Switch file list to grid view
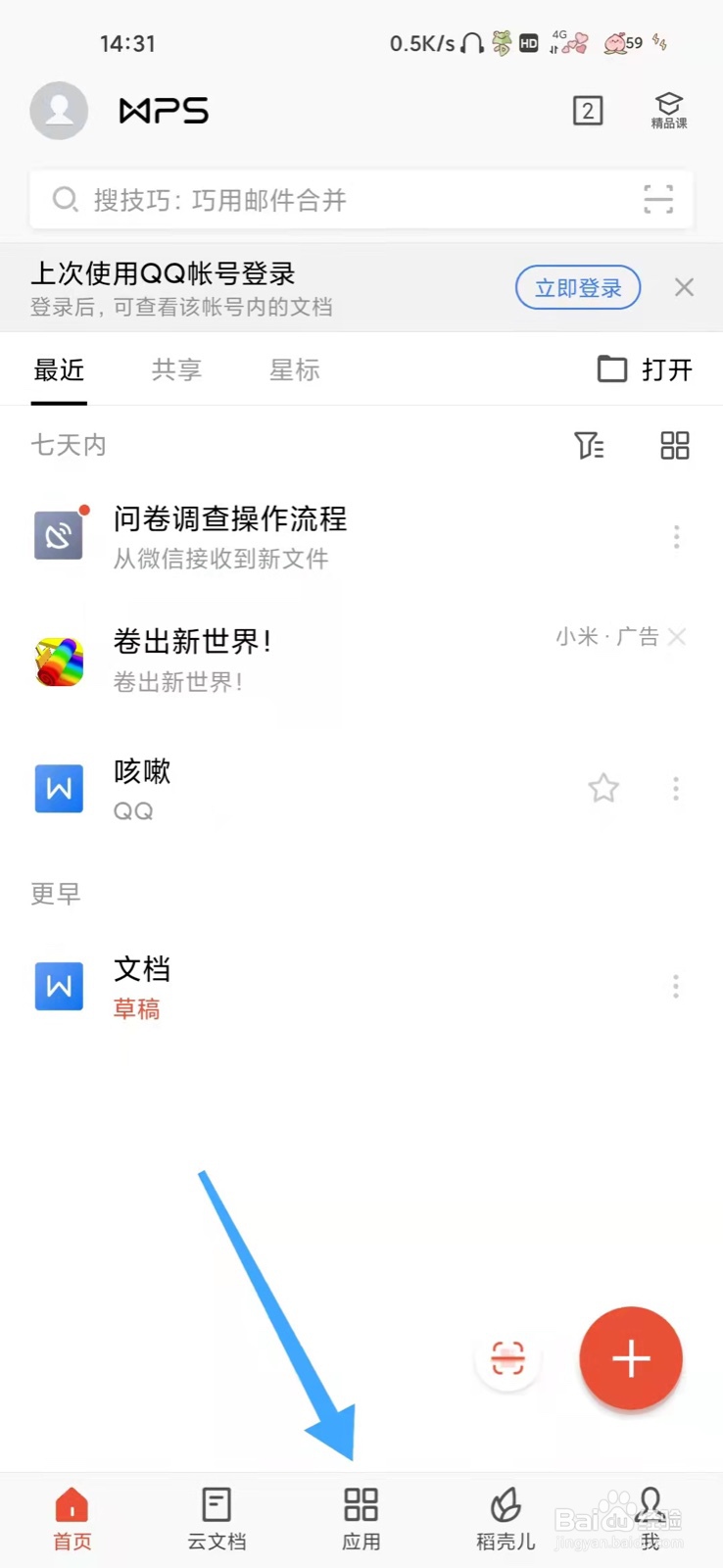 coord(673,446)
